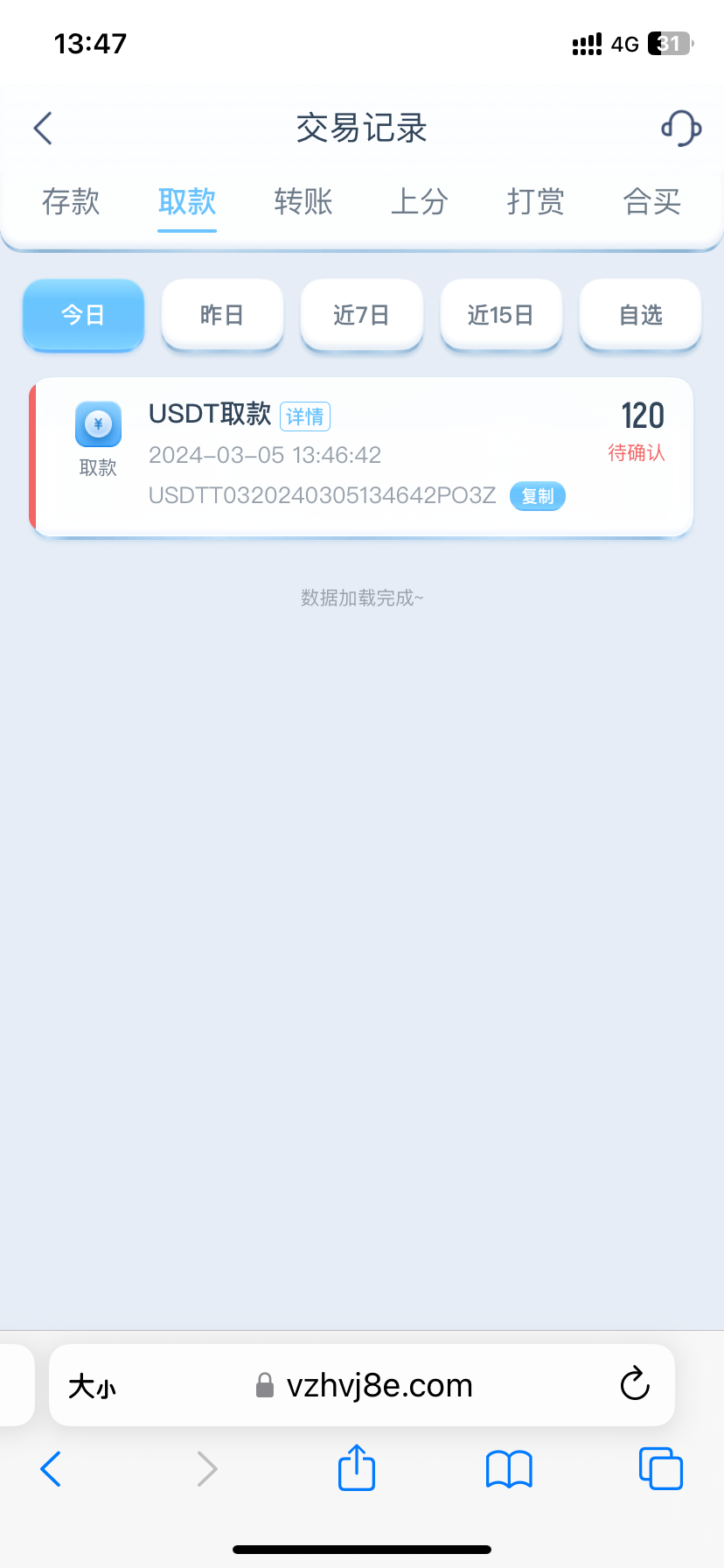The image size is (724, 1568).
Task: Open Safari bookmarks
Action: tap(509, 1468)
